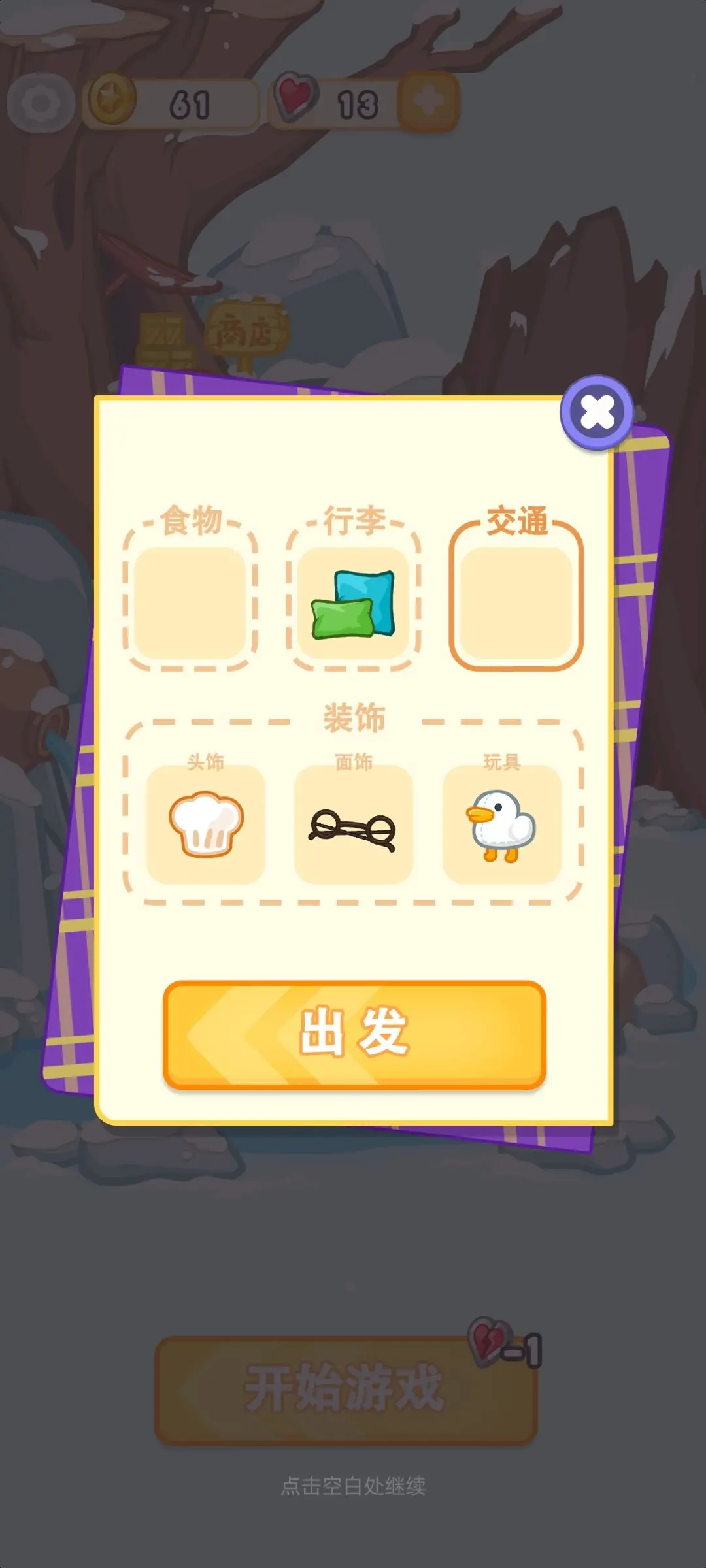Select the empty 食物 slot
This screenshot has height=1568, width=706.
click(x=190, y=602)
